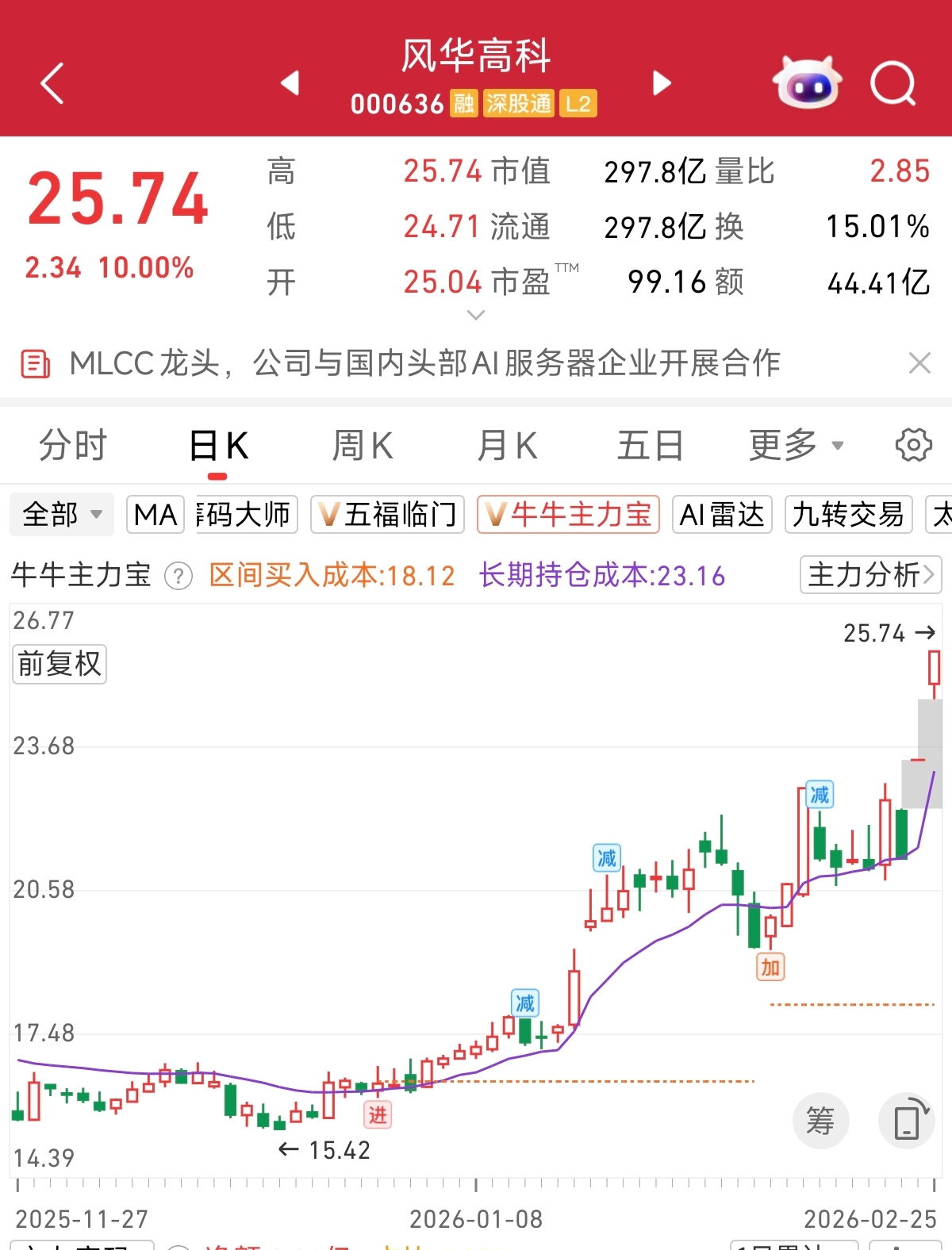The image size is (952, 1250).
Task: Switch to the next stock
Action: pos(662,82)
